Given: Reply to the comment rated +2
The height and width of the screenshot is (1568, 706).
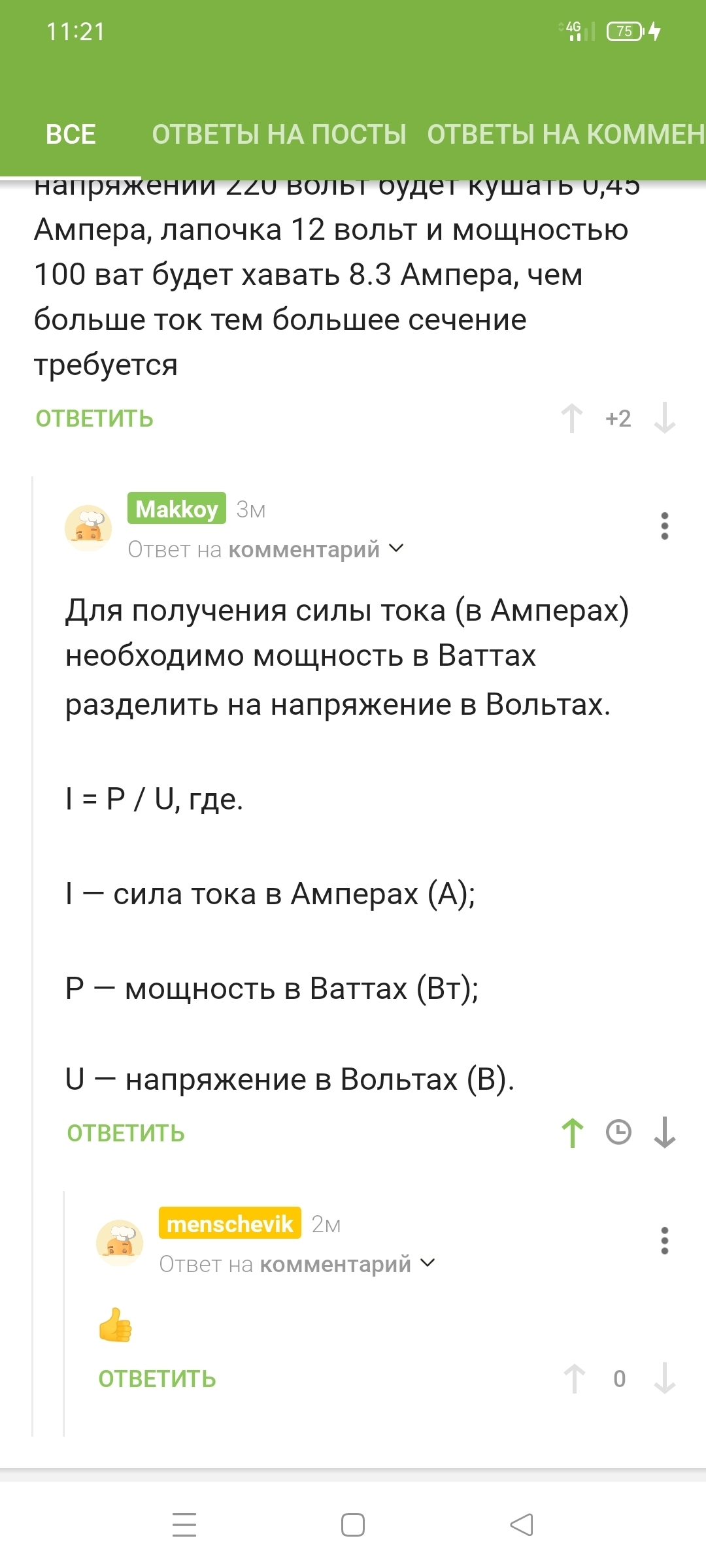Looking at the screenshot, I should (x=94, y=419).
